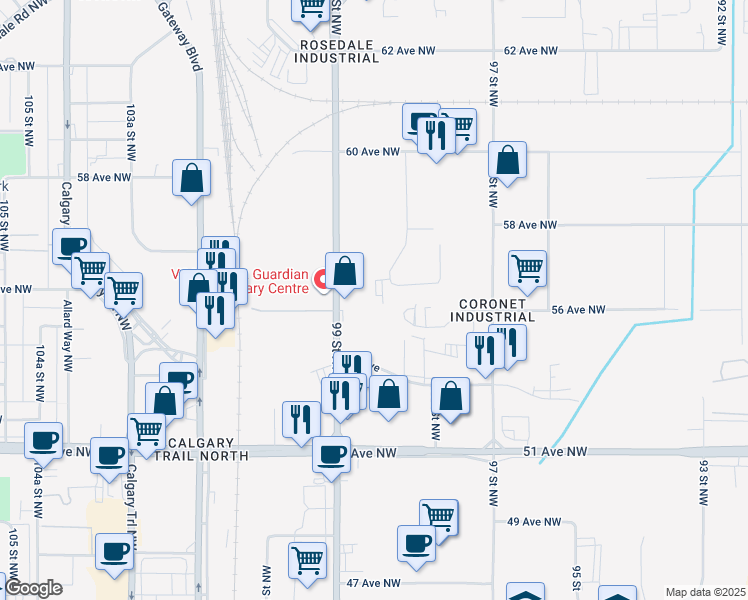
Task: Select the Guardian Veterinary Centre red pin
Action: (x=323, y=280)
